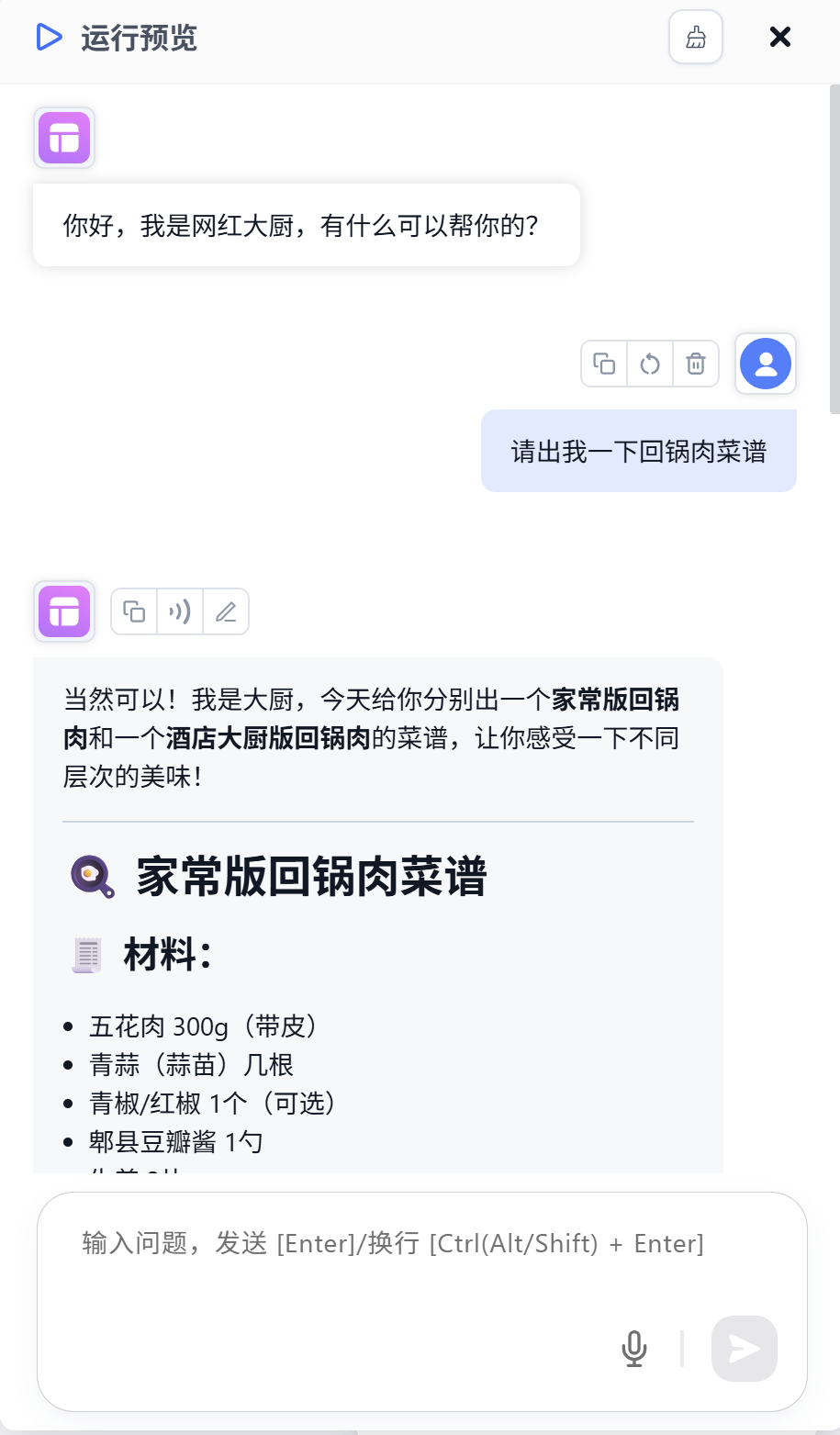Click the 家常版回锅肉菜谱 heading
Viewport: 840px width, 1435px height.
(311, 878)
